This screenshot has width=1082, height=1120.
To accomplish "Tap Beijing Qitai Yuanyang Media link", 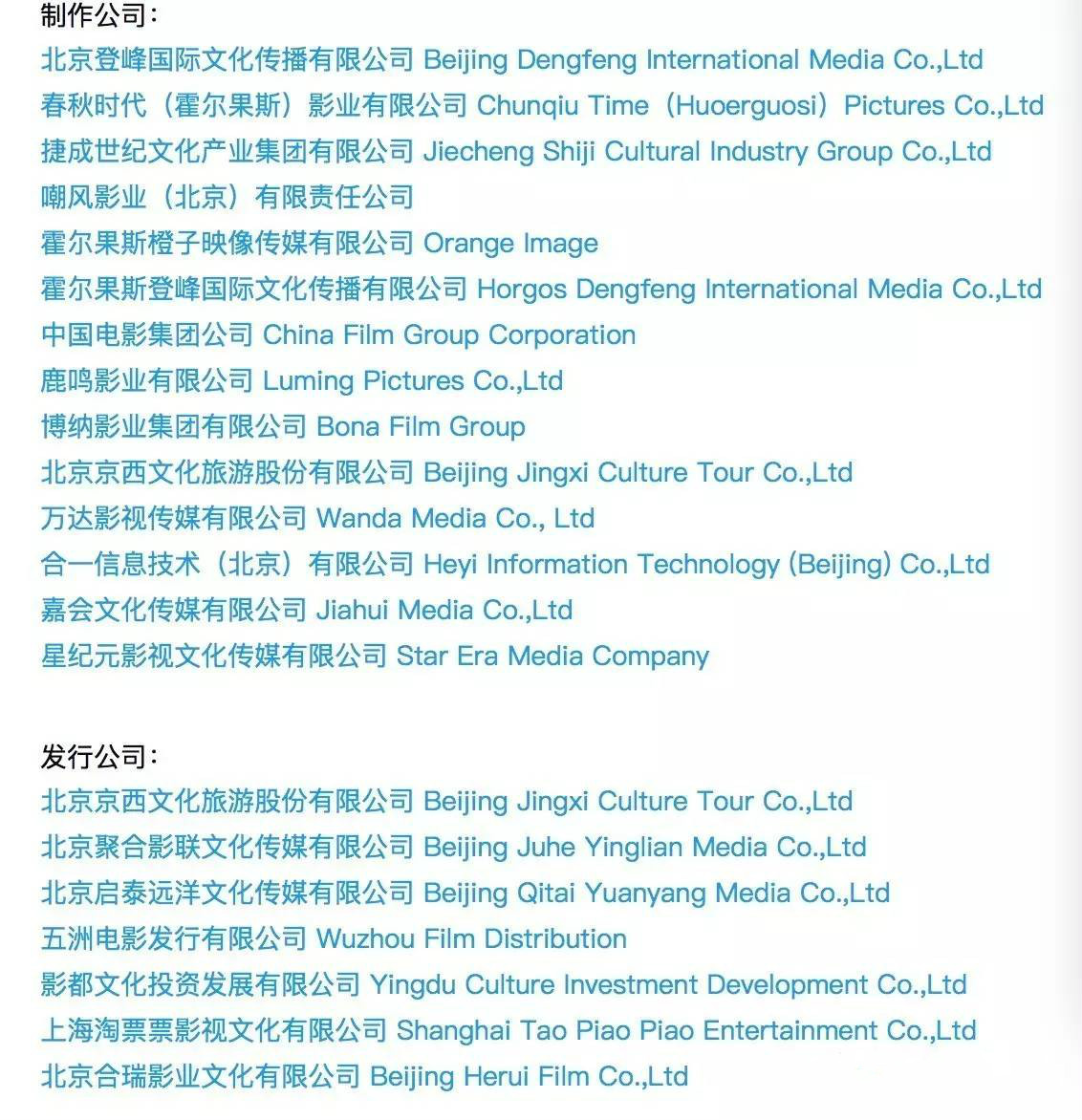I will pos(465,893).
